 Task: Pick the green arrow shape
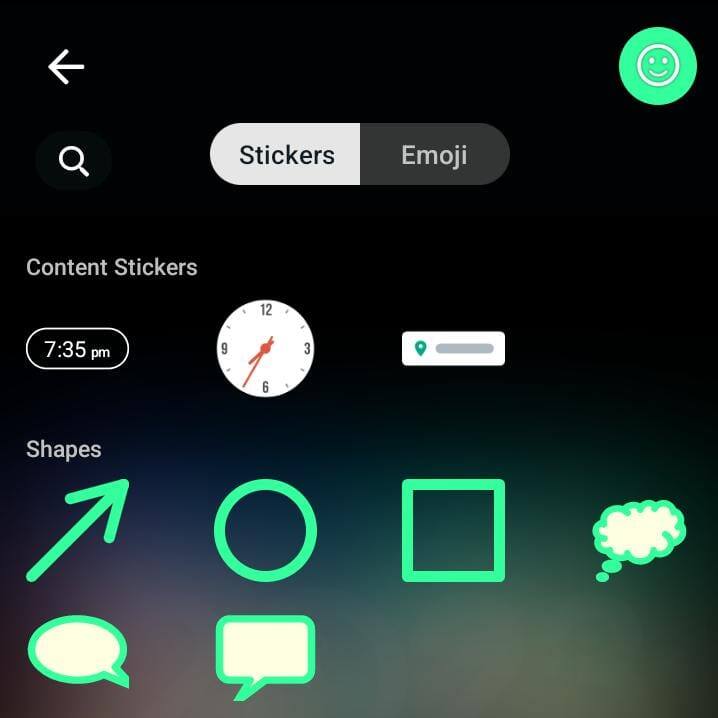coord(78,530)
